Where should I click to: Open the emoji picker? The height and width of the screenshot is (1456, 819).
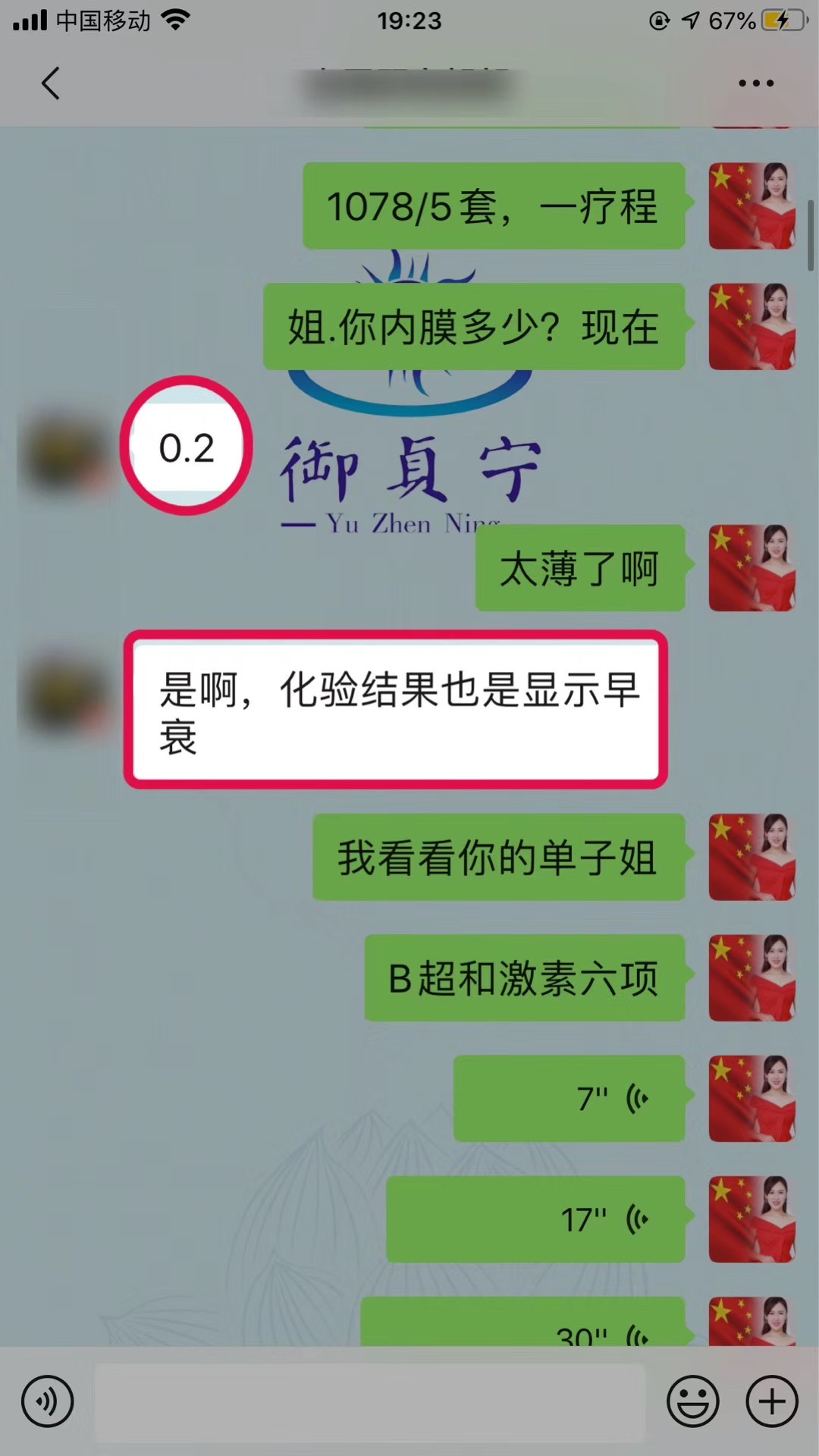[692, 1401]
